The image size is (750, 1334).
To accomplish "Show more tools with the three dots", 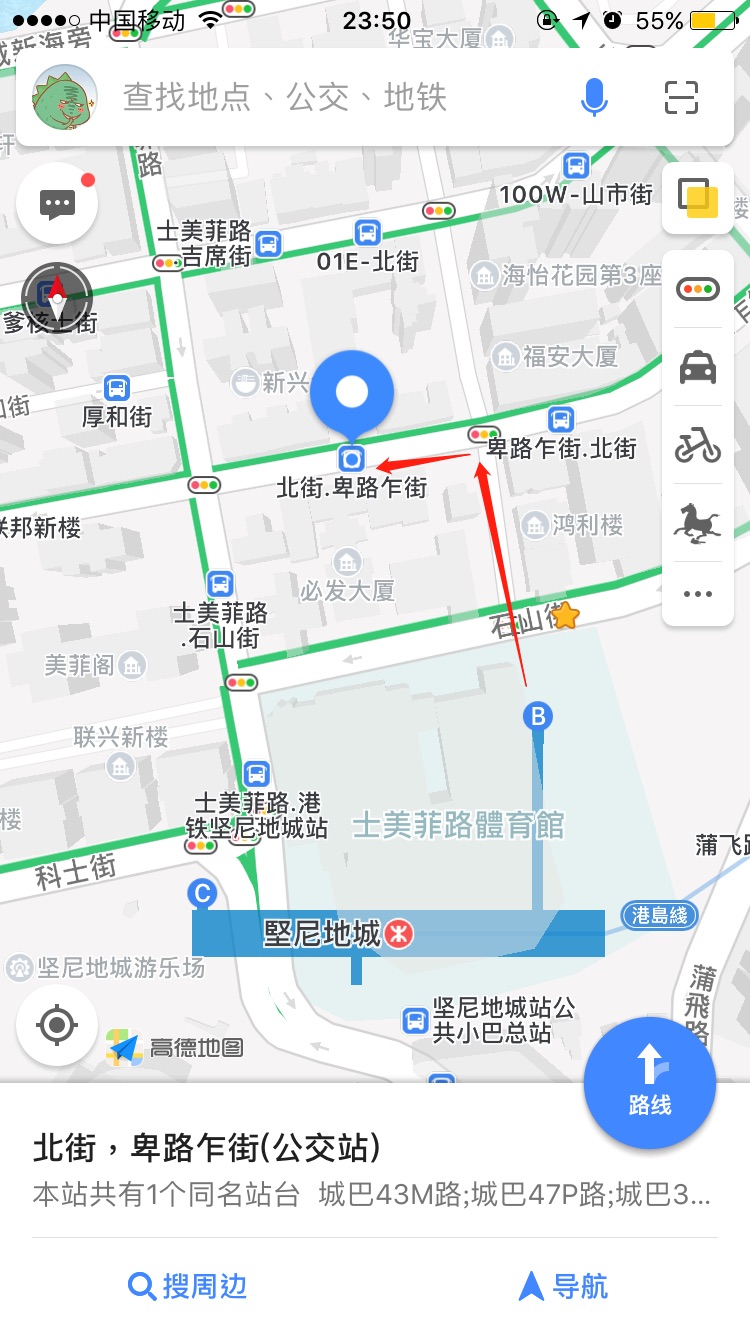I will click(x=698, y=594).
